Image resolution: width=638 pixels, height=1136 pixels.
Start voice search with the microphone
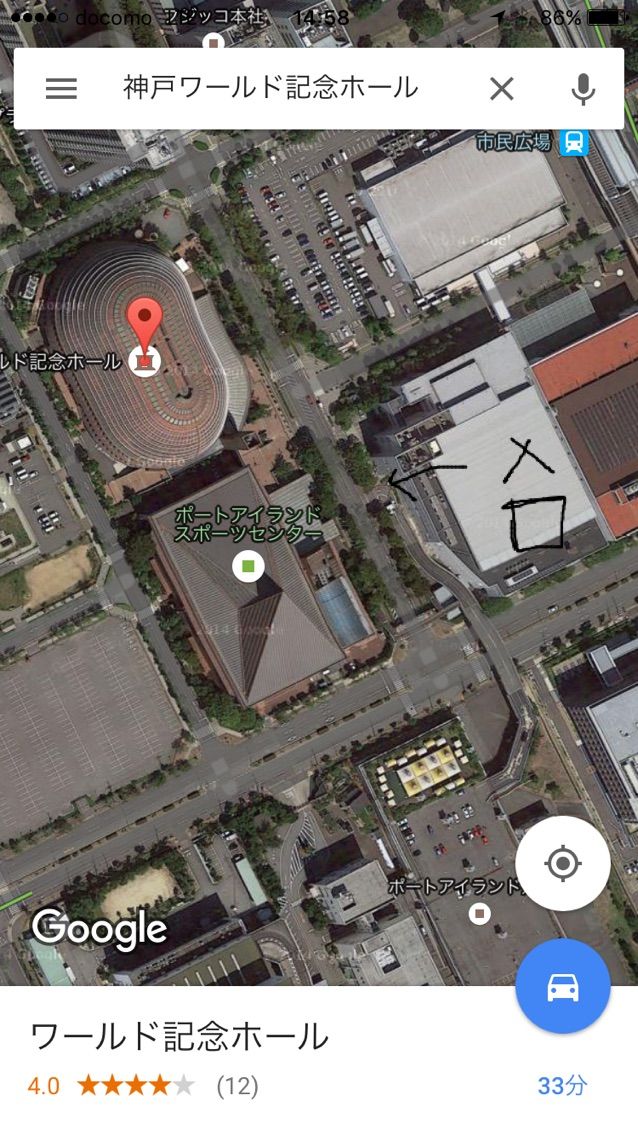[583, 89]
